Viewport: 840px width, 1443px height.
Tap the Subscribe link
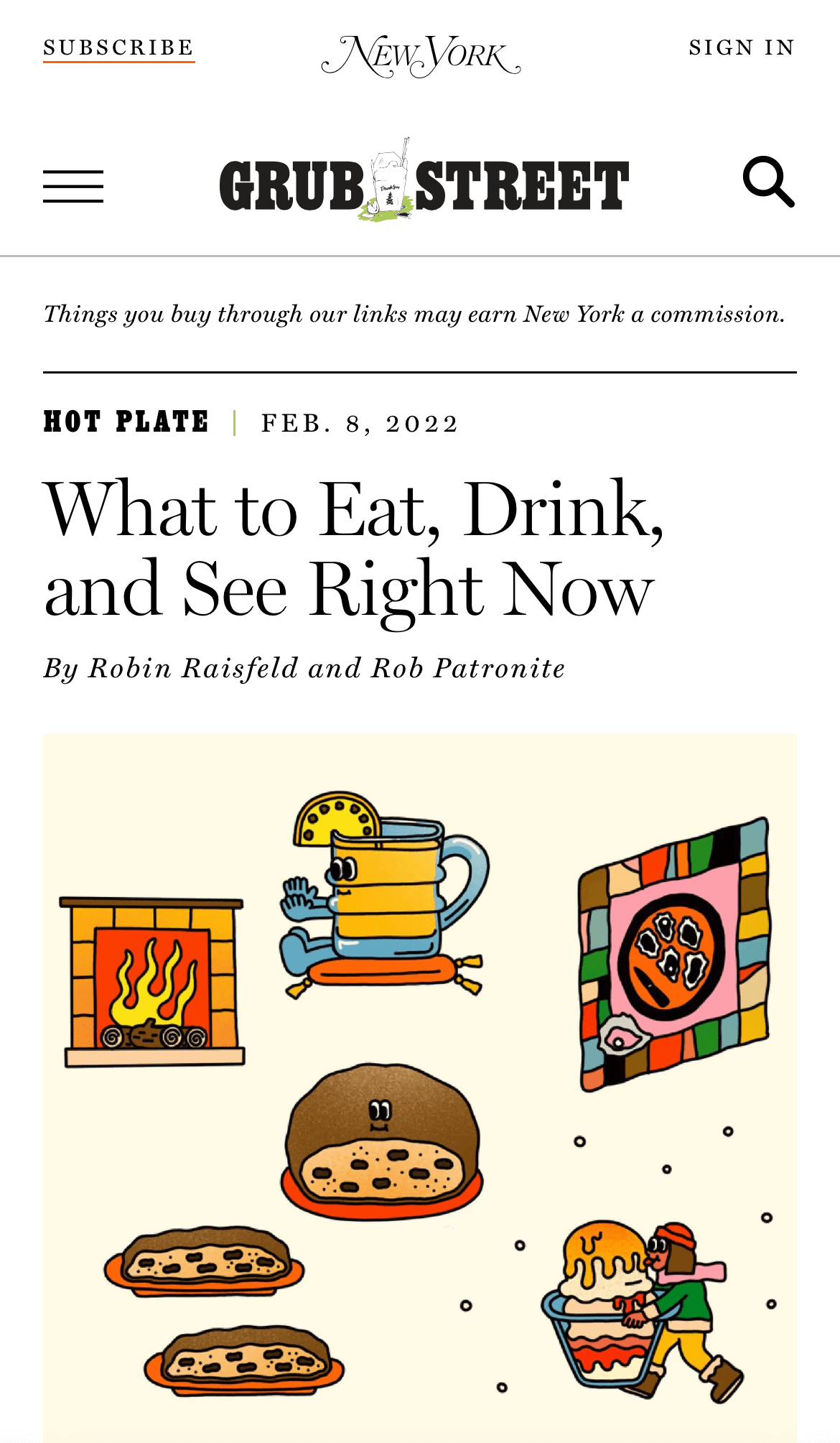[118, 47]
